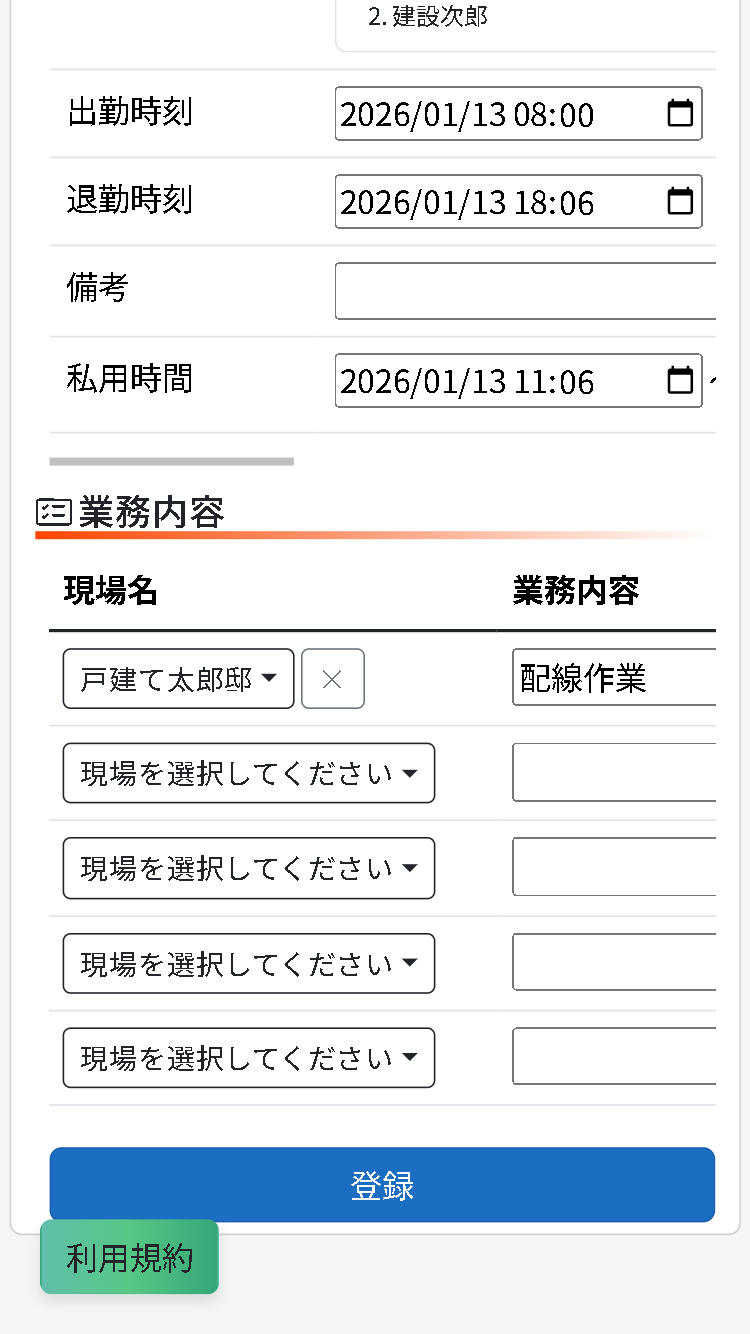The height and width of the screenshot is (1334, 750).
Task: Click the 現場名 column header
Action: tap(109, 591)
